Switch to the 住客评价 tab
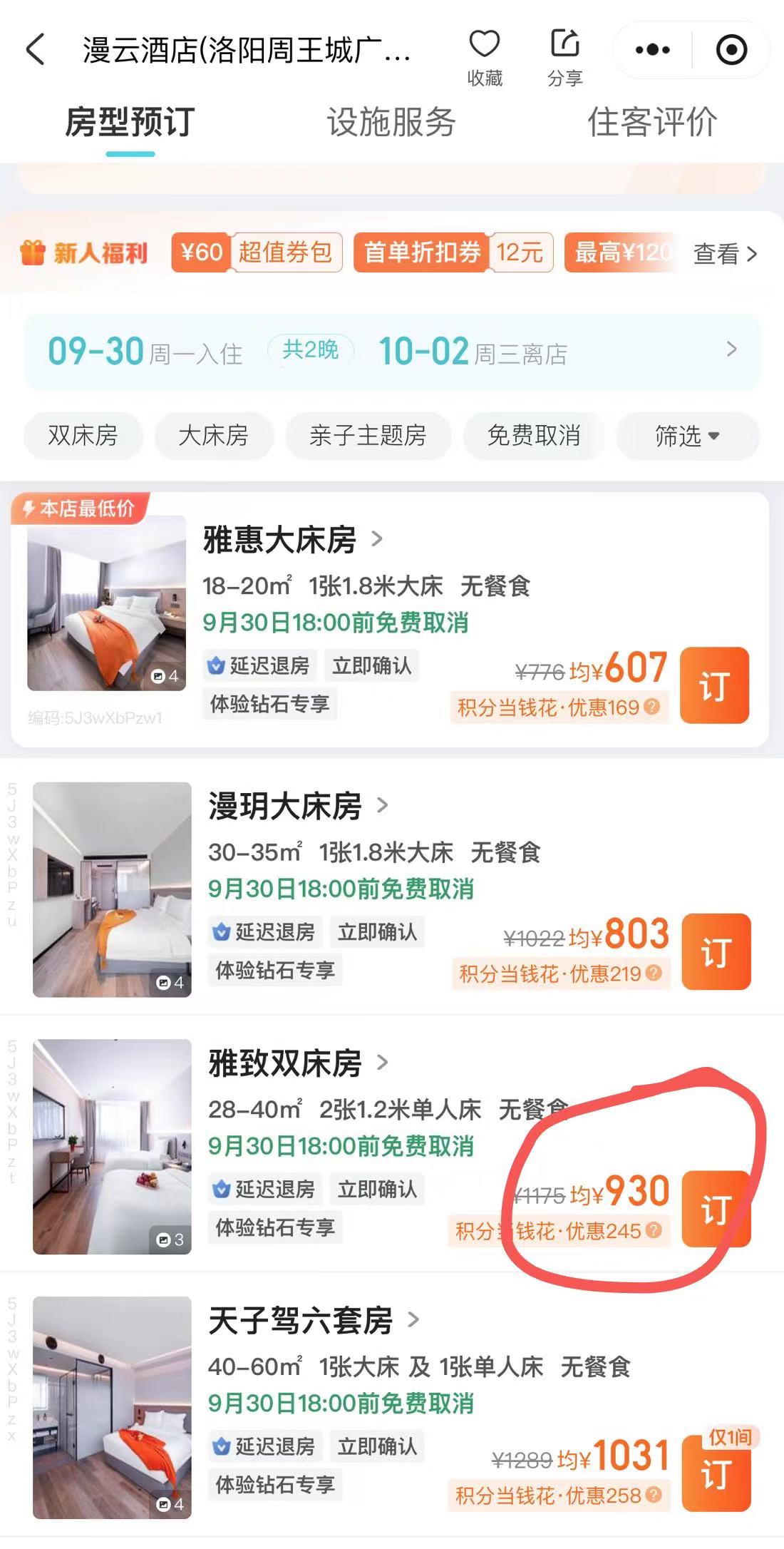784x1549 pixels. point(652,122)
